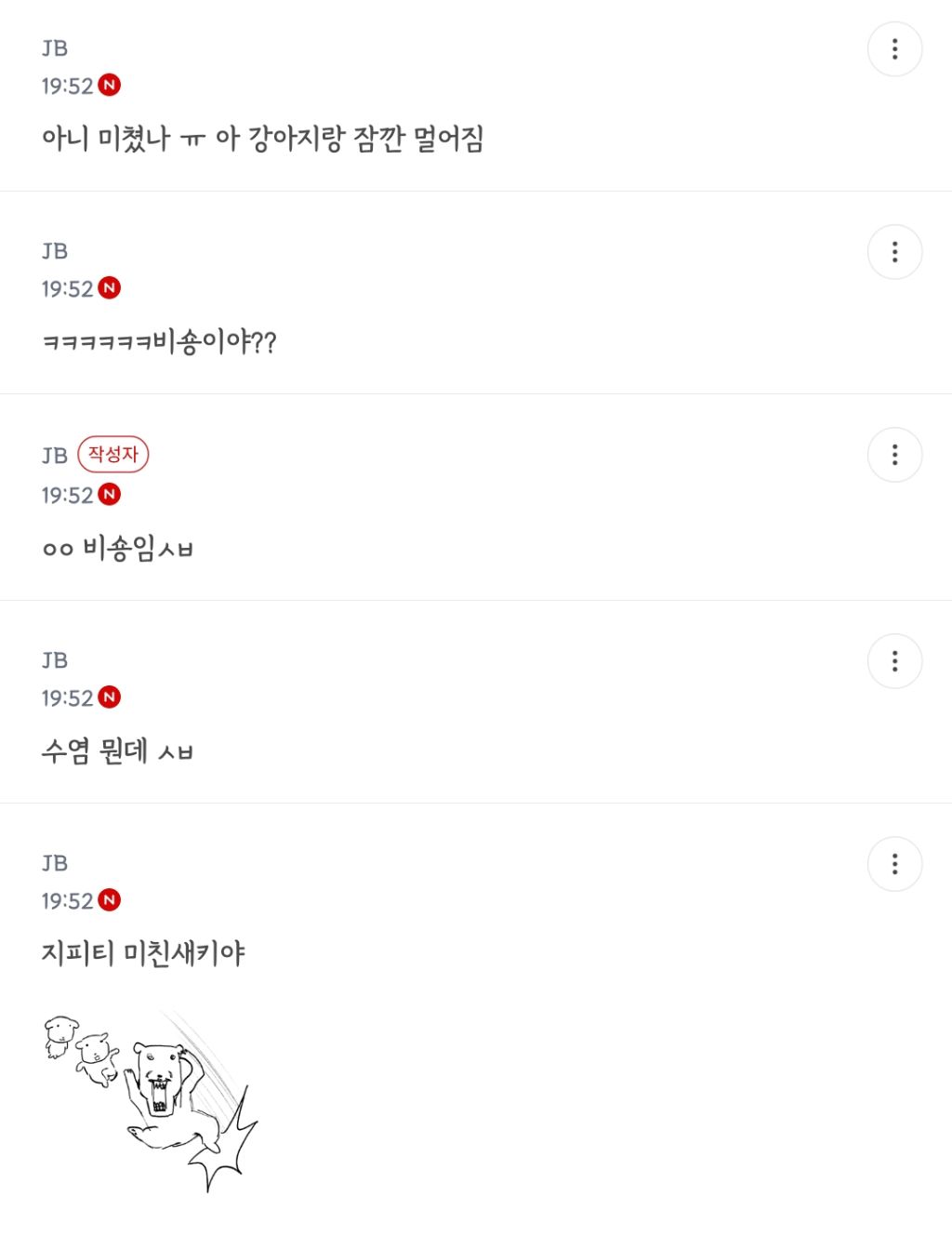The height and width of the screenshot is (1249, 952).
Task: Click the three-dot menu beside the 비숑이야 comment
Action: pyautogui.click(x=894, y=251)
